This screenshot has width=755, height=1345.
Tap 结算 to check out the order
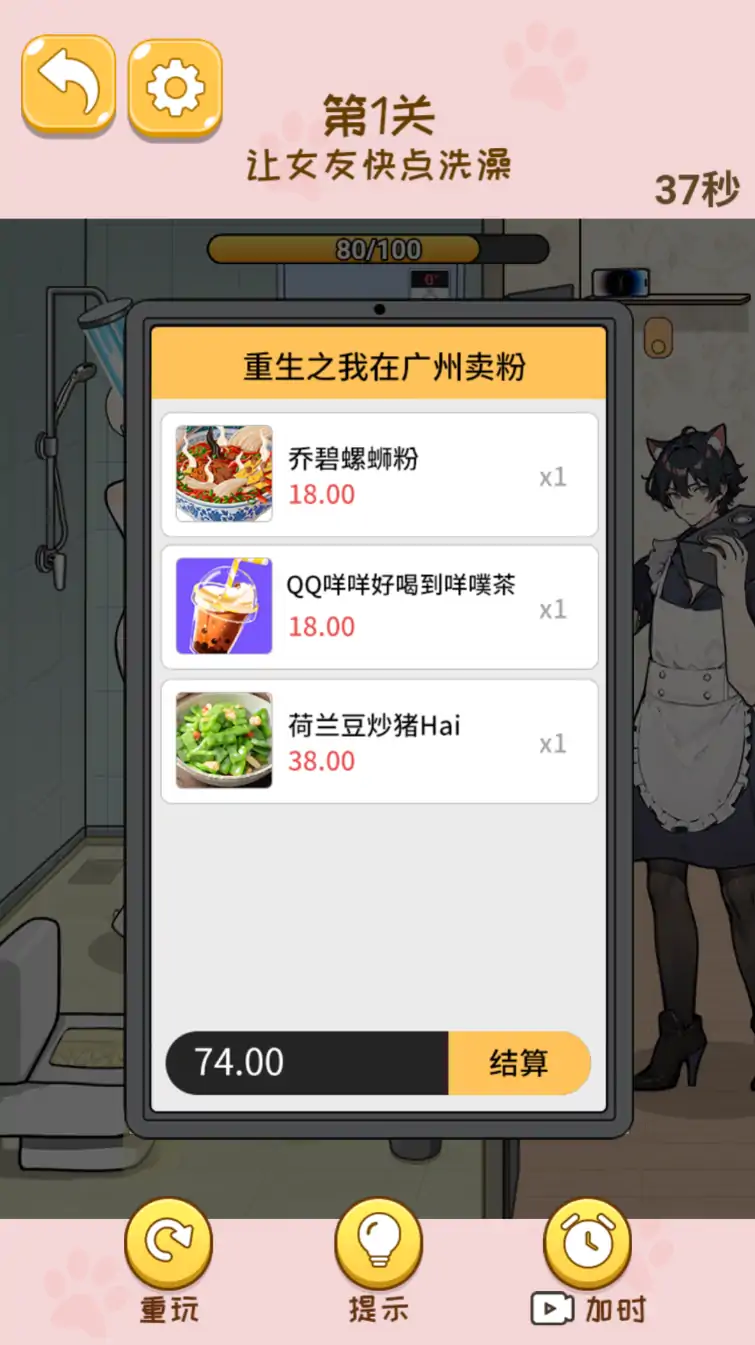click(x=519, y=1063)
